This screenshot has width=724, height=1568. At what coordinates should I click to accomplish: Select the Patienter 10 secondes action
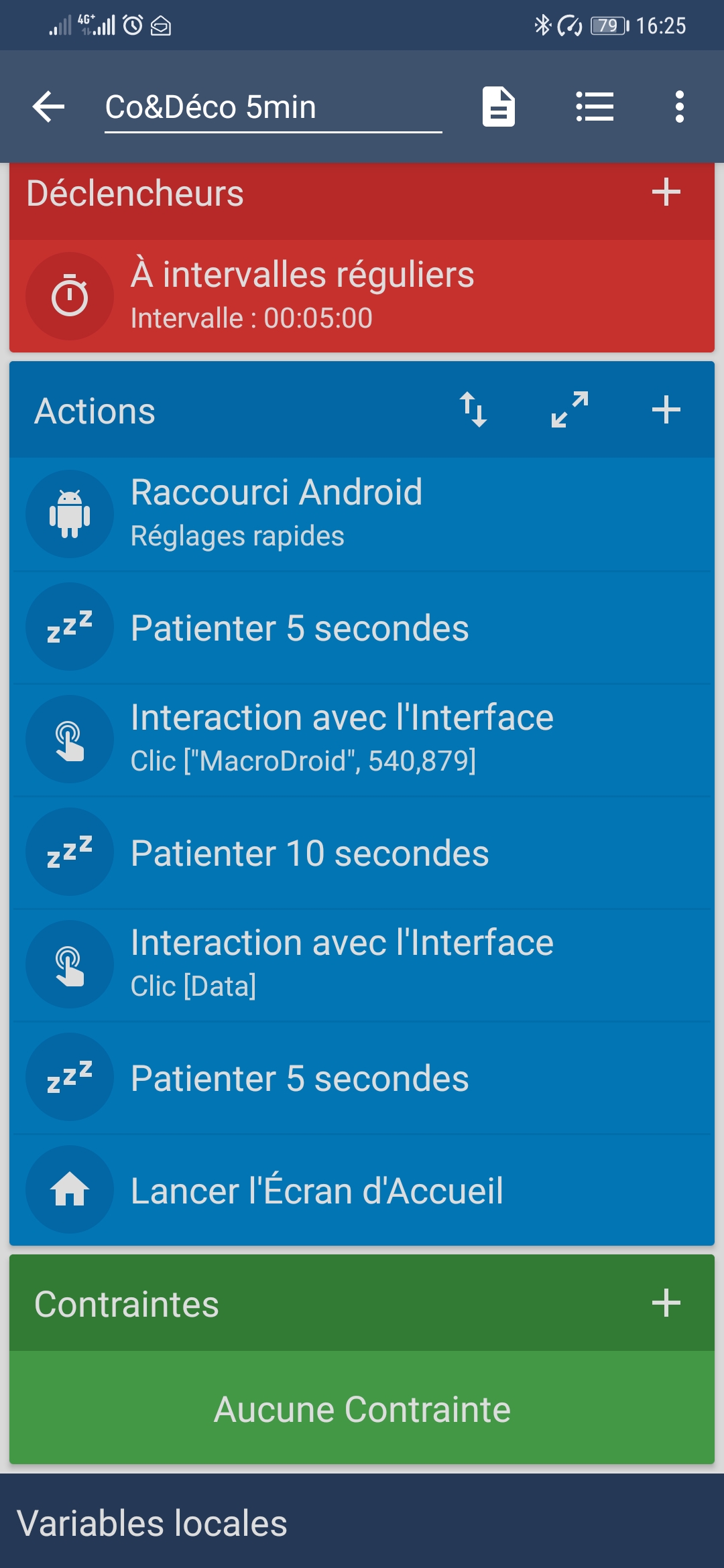coord(362,852)
